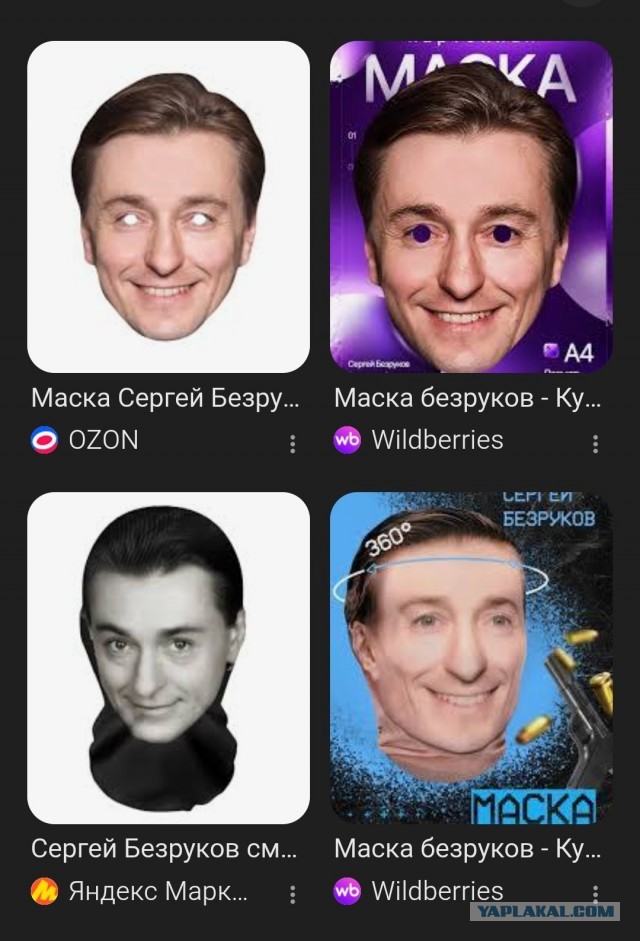This screenshot has width=640, height=941.
Task: Open overflow menu for the OZON result
Action: point(292,443)
